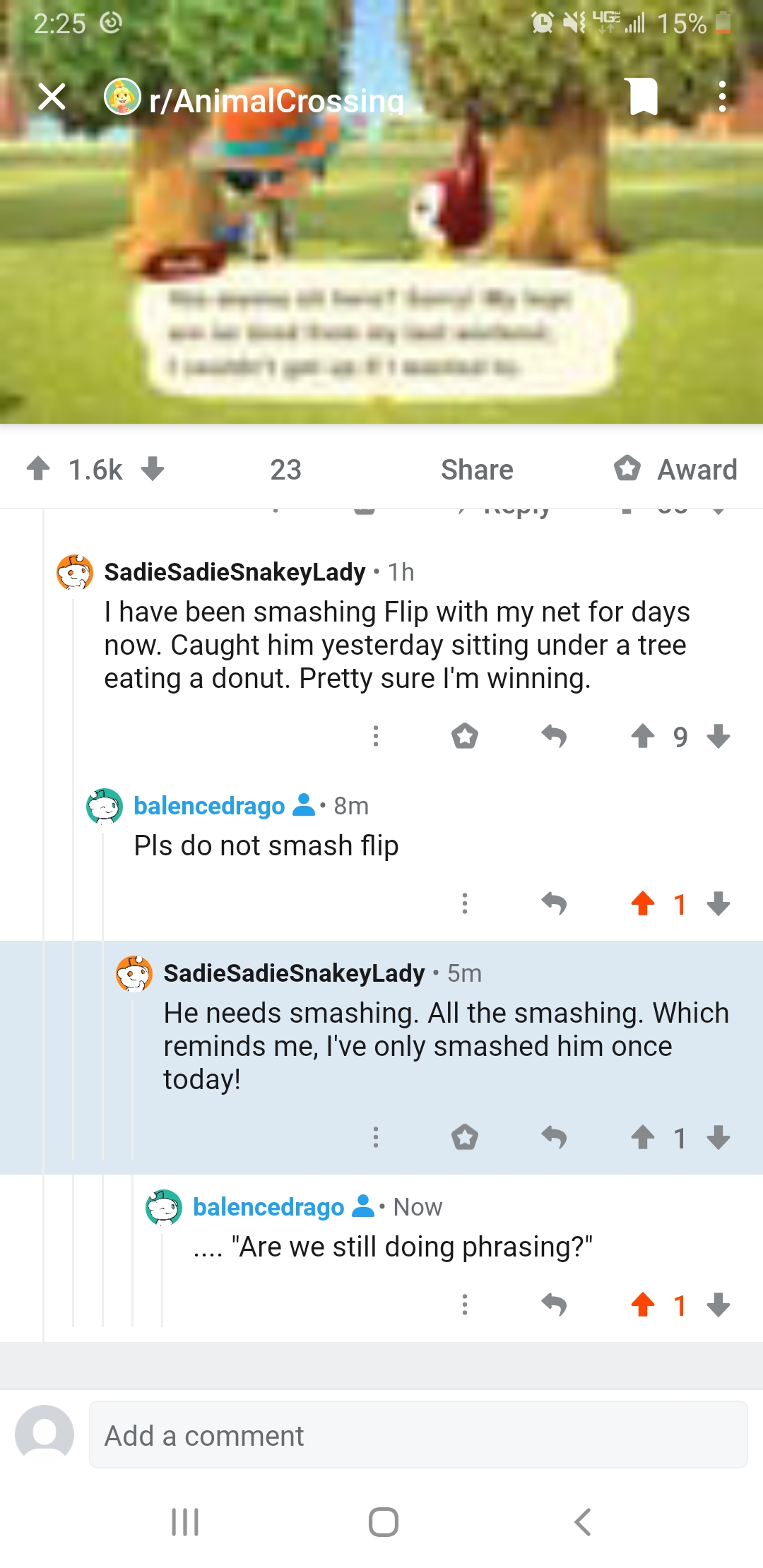Upvote the 'He needs smashing' comment
The image size is (763, 1568).
pos(643,1137)
